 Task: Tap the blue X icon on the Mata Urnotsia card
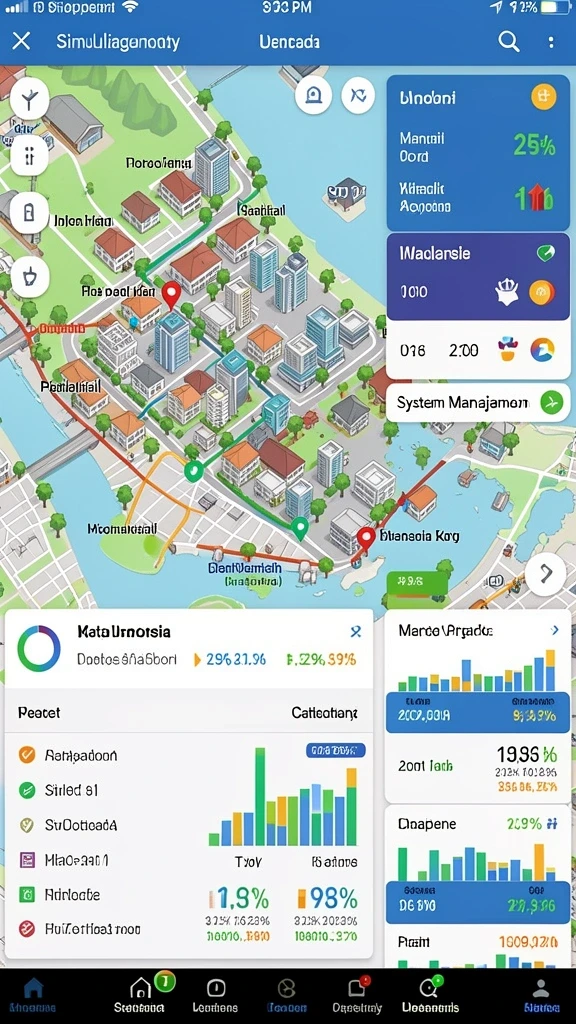pos(355,632)
